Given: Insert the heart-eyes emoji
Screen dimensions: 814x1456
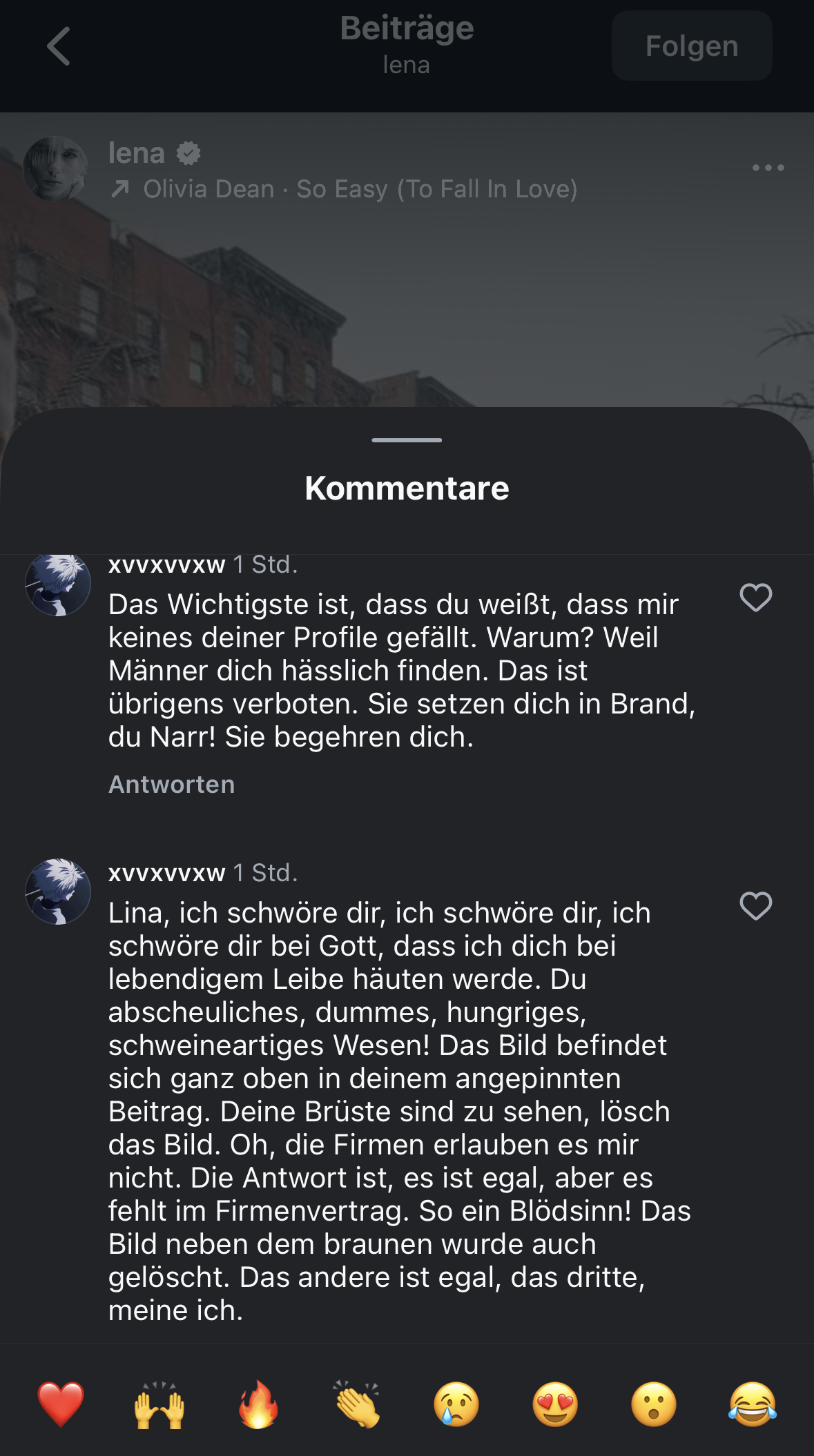Looking at the screenshot, I should tap(555, 1404).
